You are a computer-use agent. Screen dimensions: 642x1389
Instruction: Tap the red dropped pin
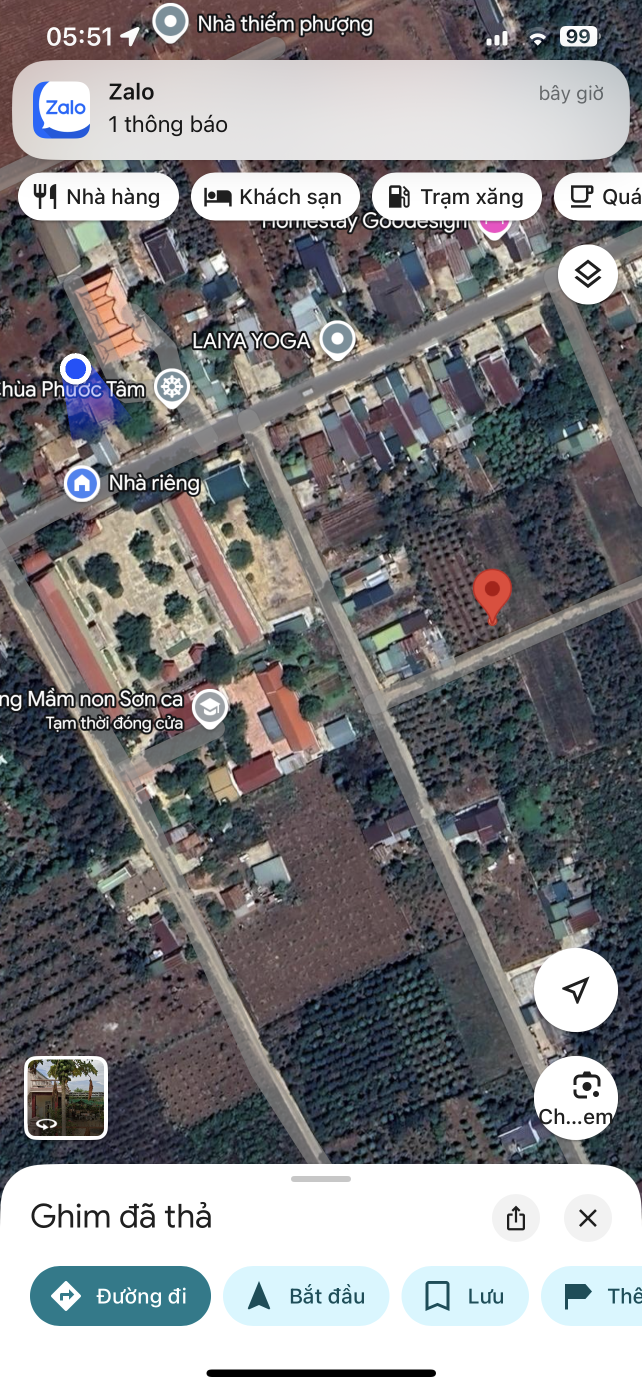pyautogui.click(x=491, y=594)
